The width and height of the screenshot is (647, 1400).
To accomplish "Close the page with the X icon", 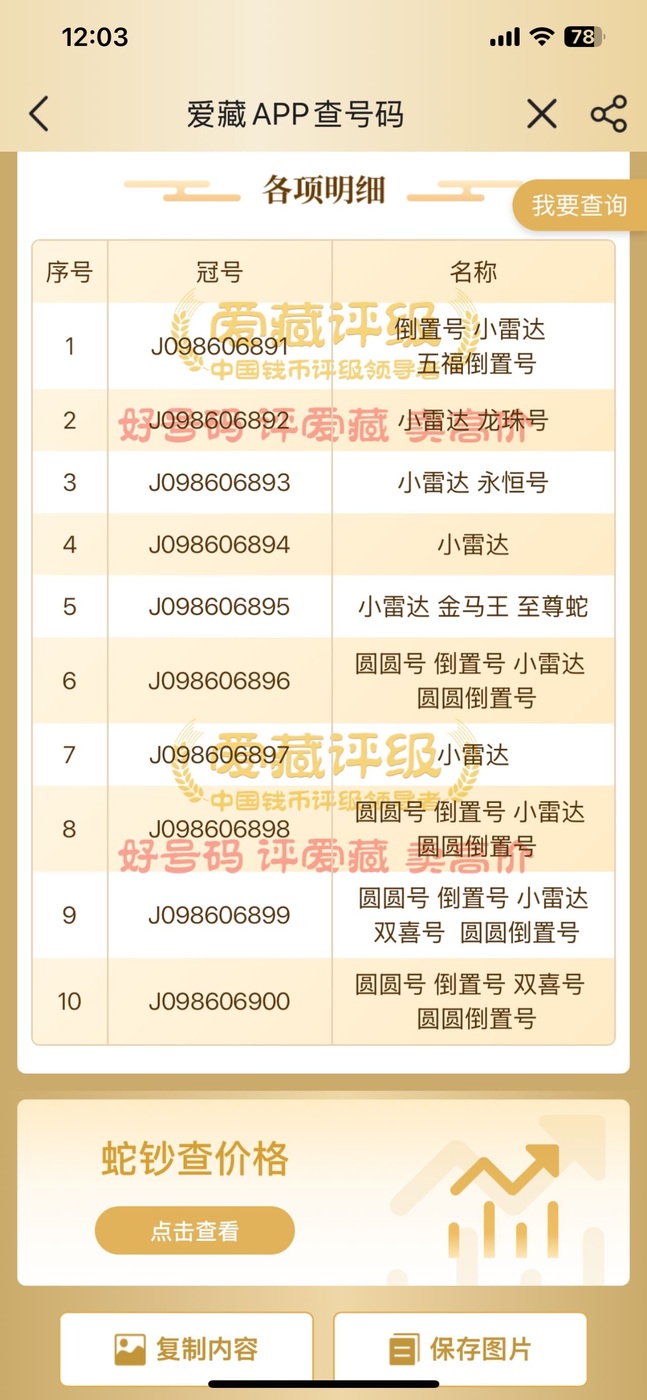I will (542, 114).
